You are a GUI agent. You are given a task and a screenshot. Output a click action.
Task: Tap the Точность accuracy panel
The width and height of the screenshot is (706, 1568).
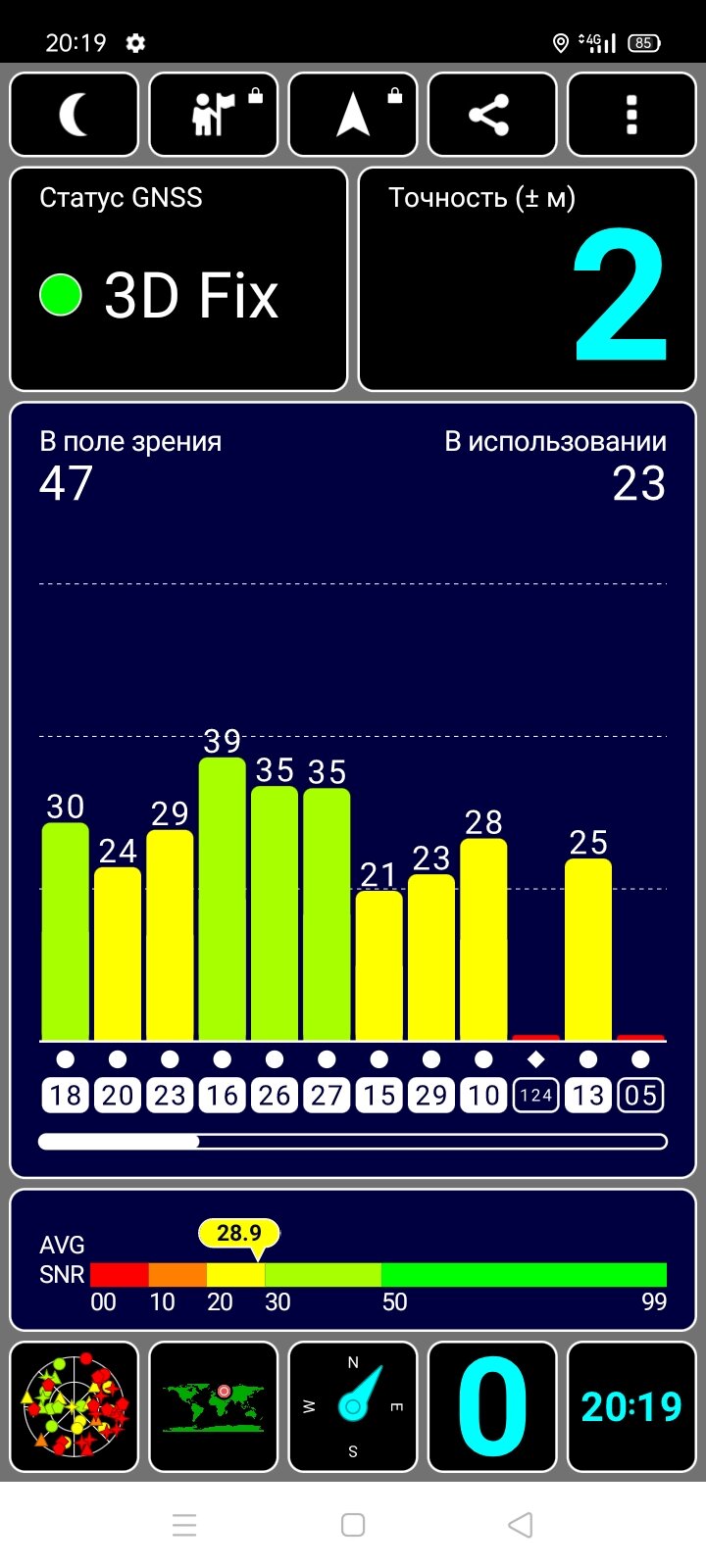coord(528,279)
